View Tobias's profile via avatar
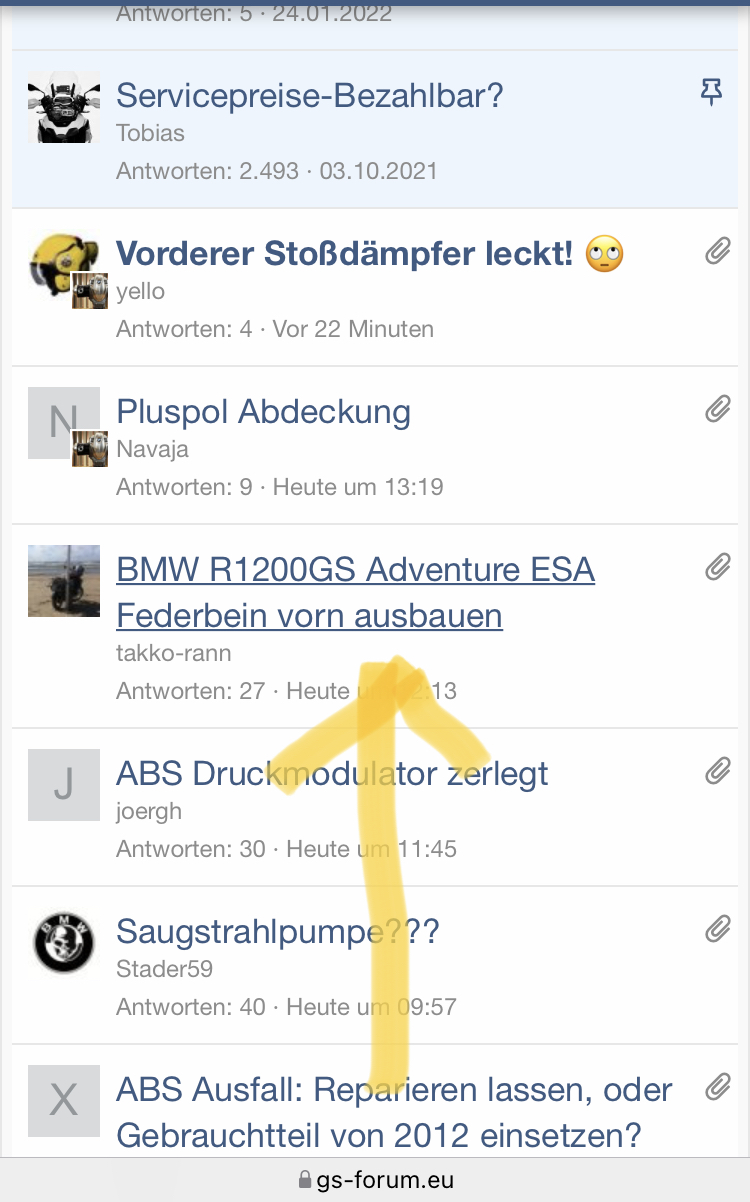The image size is (750, 1202). (x=63, y=108)
